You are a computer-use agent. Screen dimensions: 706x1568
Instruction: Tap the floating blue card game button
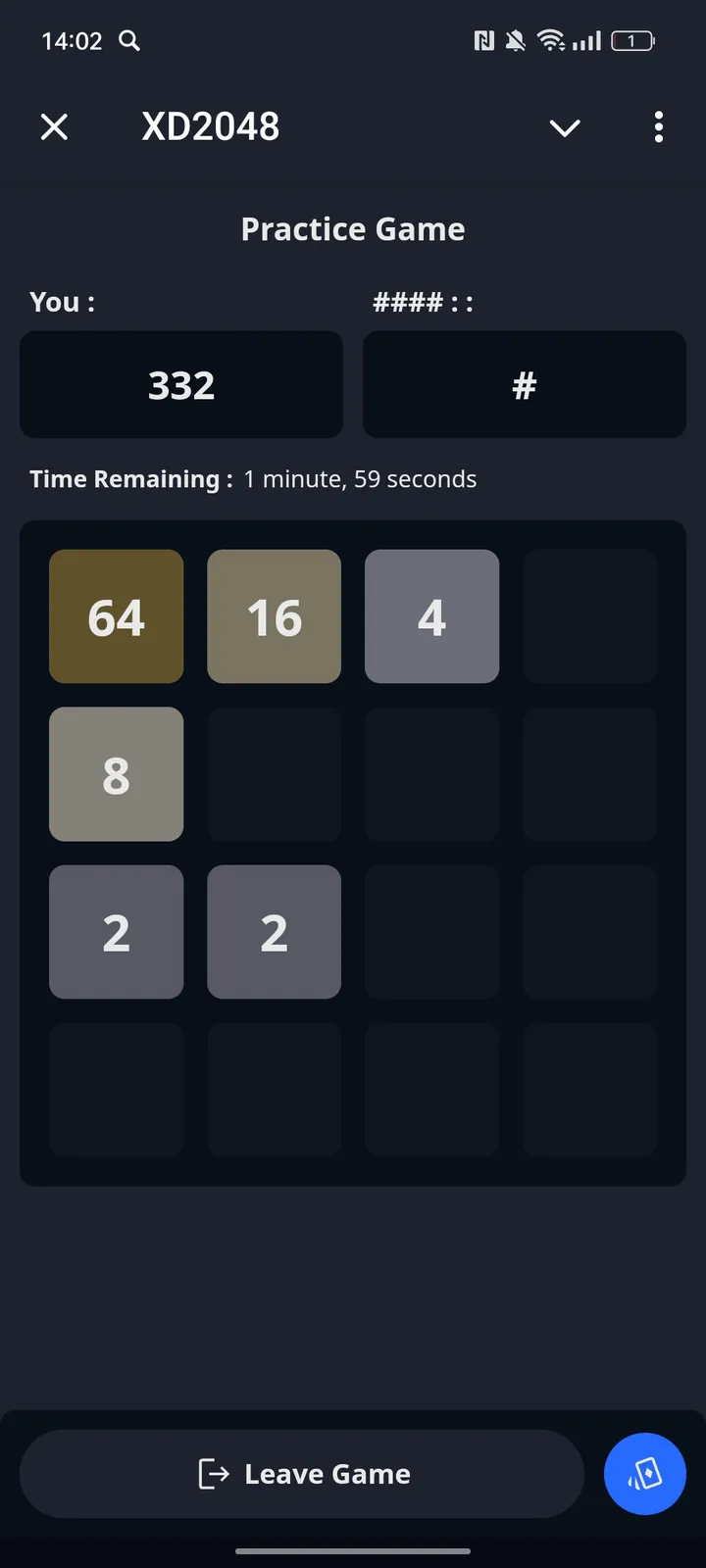644,1474
